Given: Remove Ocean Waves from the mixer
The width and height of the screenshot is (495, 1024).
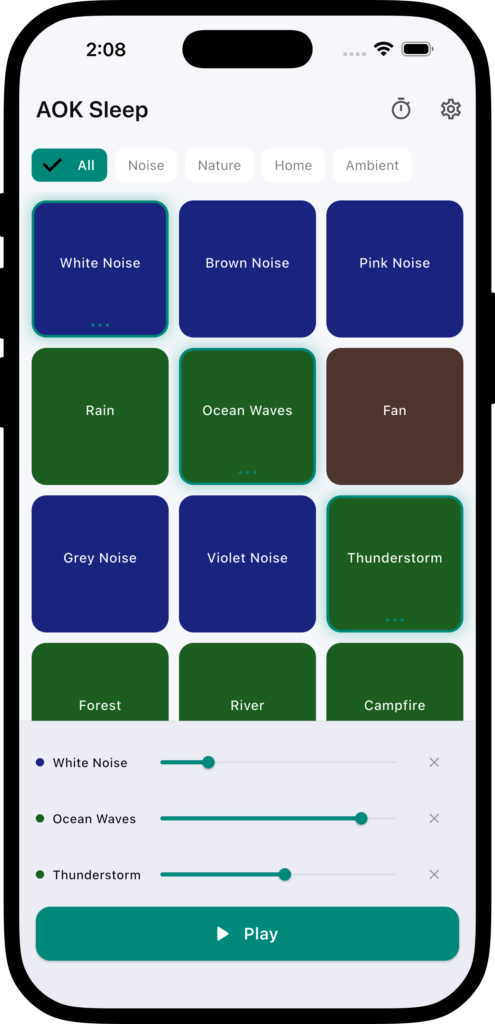Looking at the screenshot, I should pyautogui.click(x=434, y=818).
